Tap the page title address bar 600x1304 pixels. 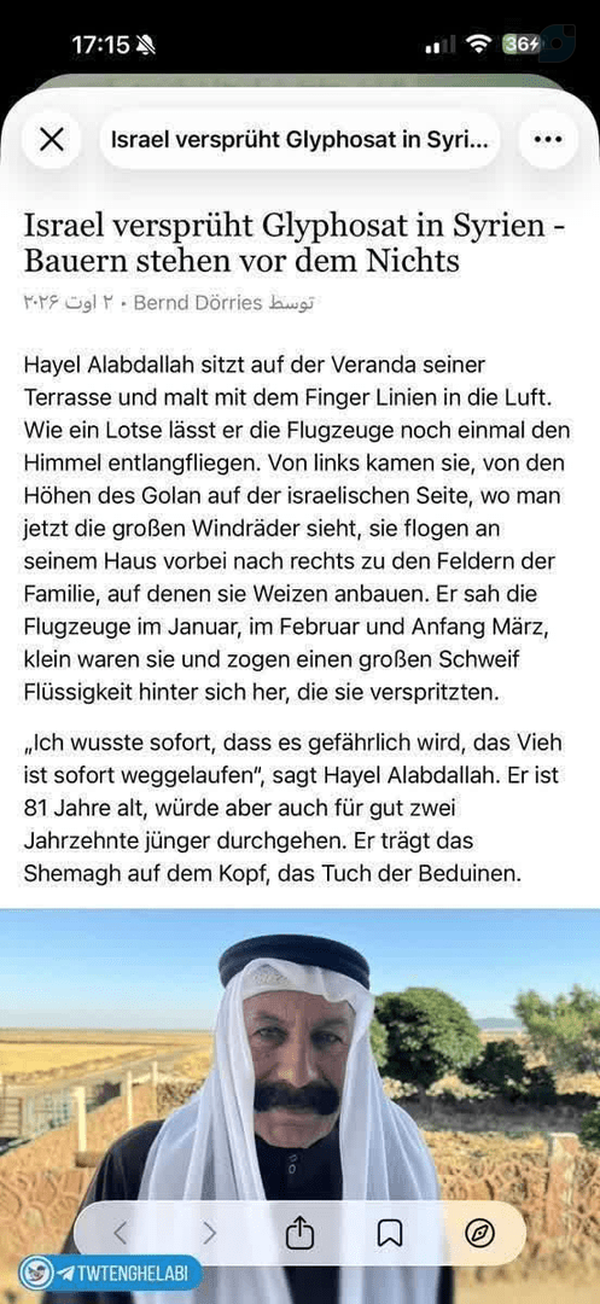[x=300, y=140]
